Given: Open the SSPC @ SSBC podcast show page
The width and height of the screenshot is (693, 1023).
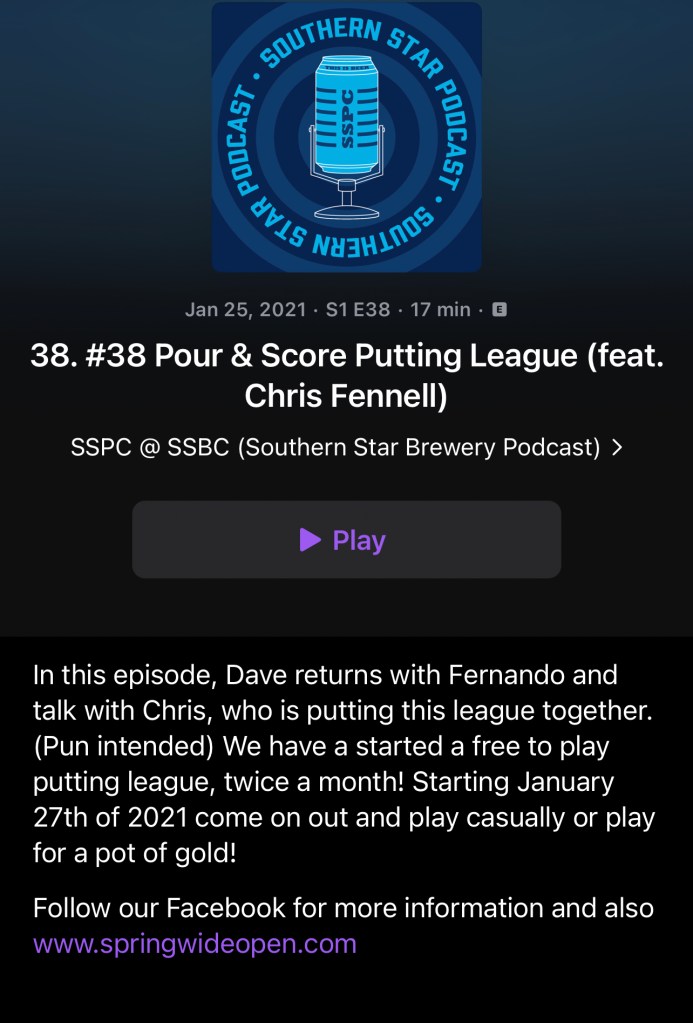Looking at the screenshot, I should pos(346,448).
